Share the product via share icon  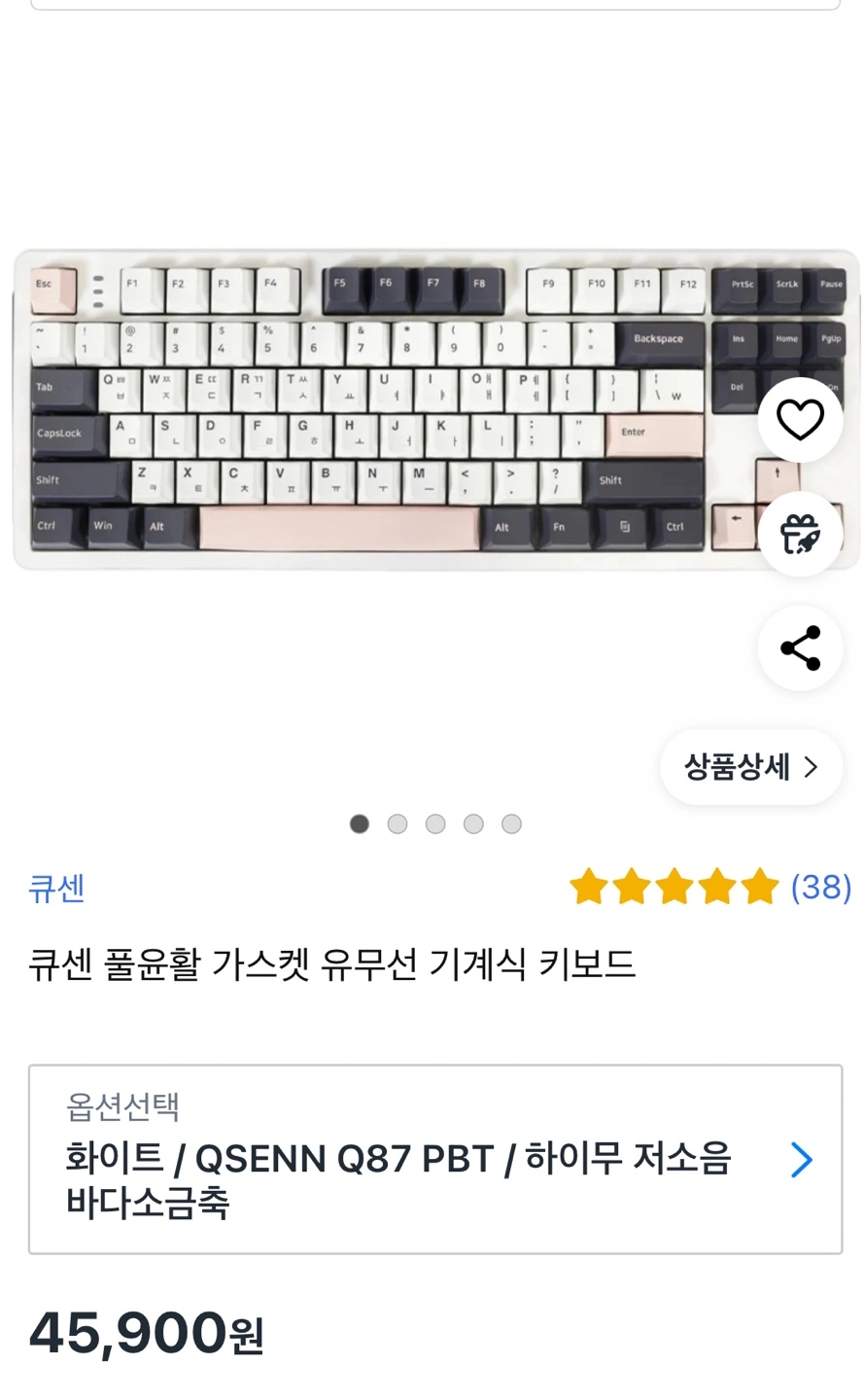pyautogui.click(x=800, y=648)
